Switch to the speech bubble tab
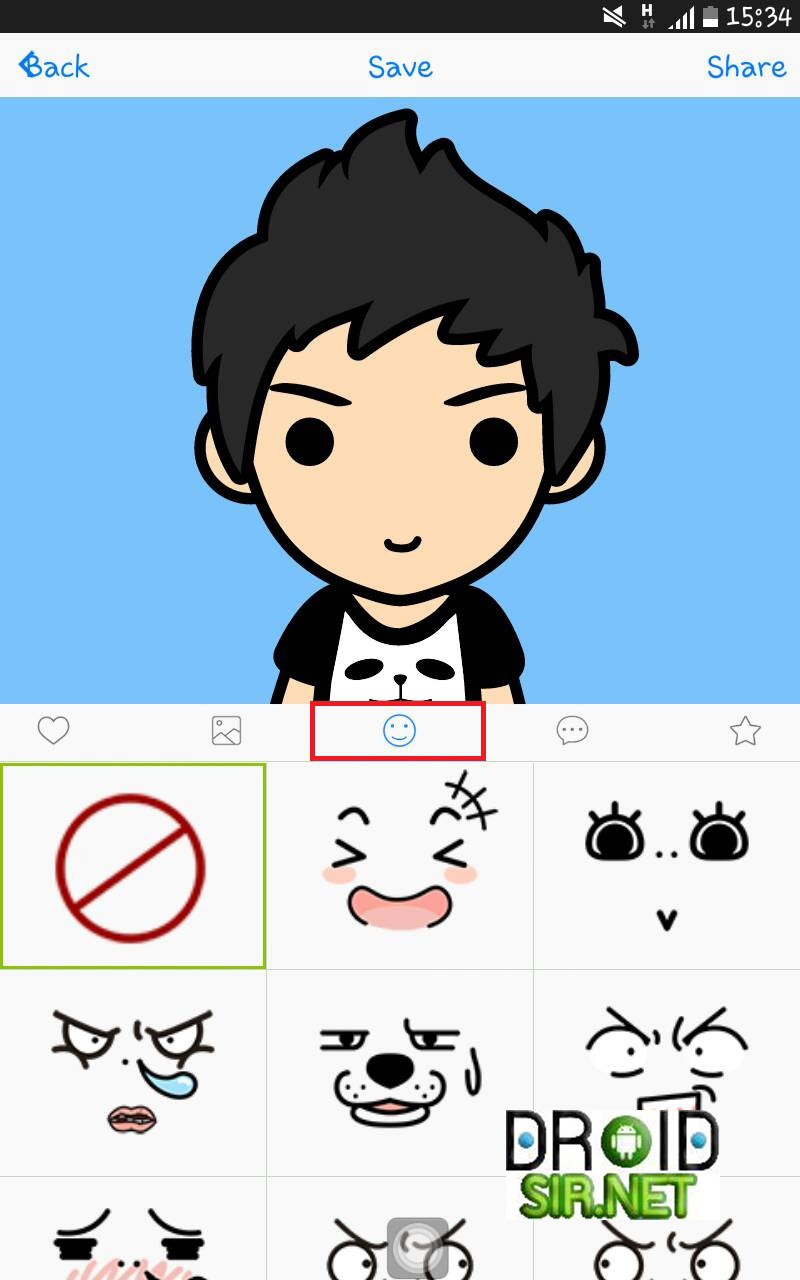Image resolution: width=800 pixels, height=1280 pixels. click(x=572, y=731)
